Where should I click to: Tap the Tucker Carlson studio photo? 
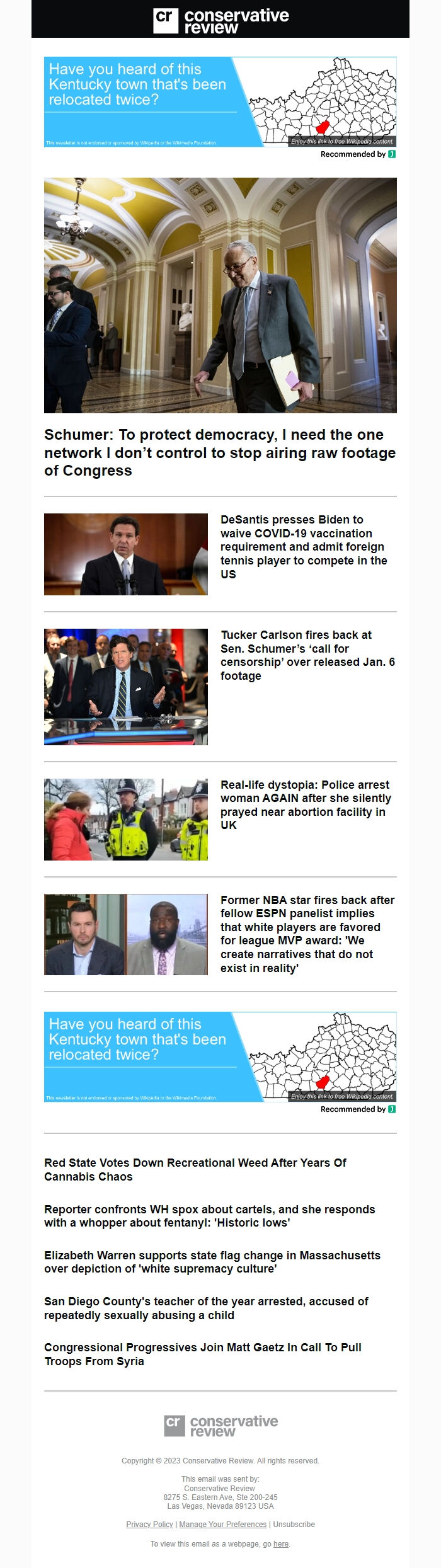tap(126, 687)
